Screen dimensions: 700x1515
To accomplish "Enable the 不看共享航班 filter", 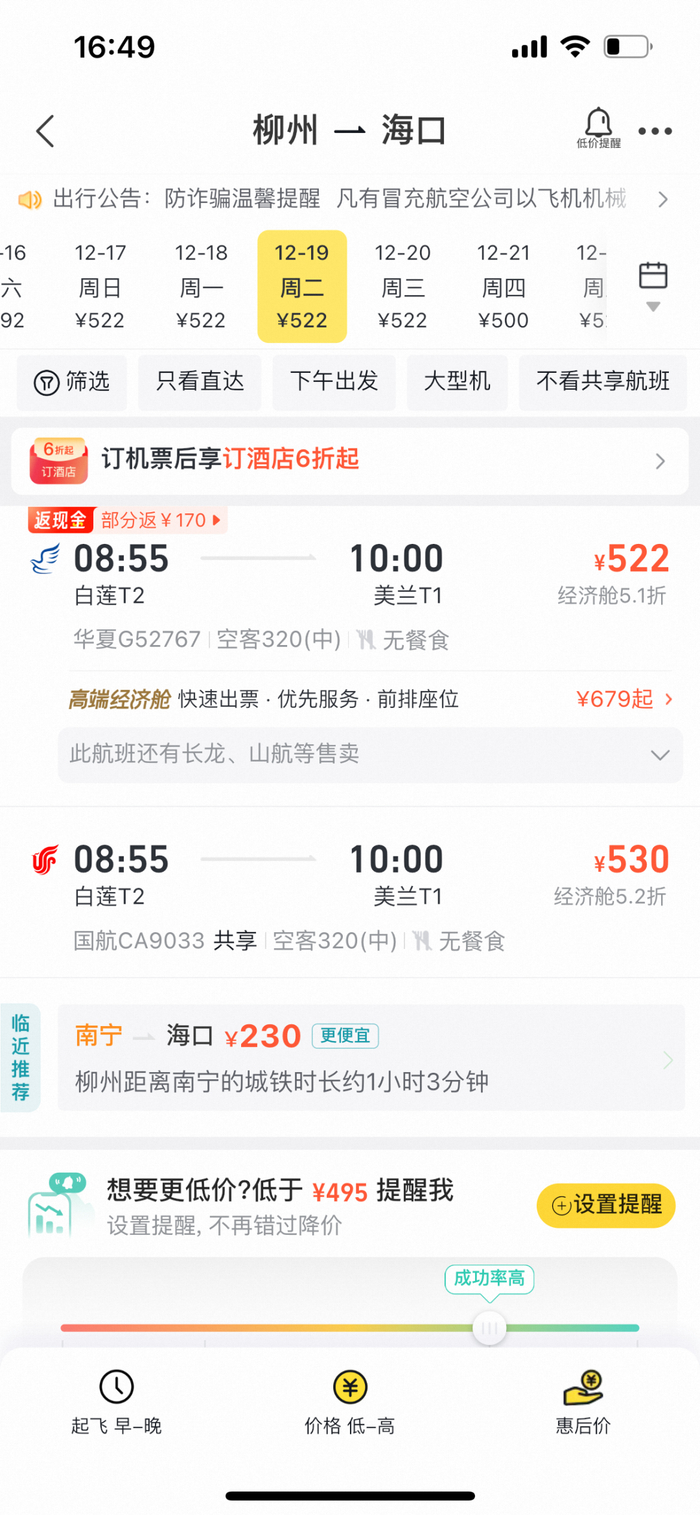I will click(603, 382).
